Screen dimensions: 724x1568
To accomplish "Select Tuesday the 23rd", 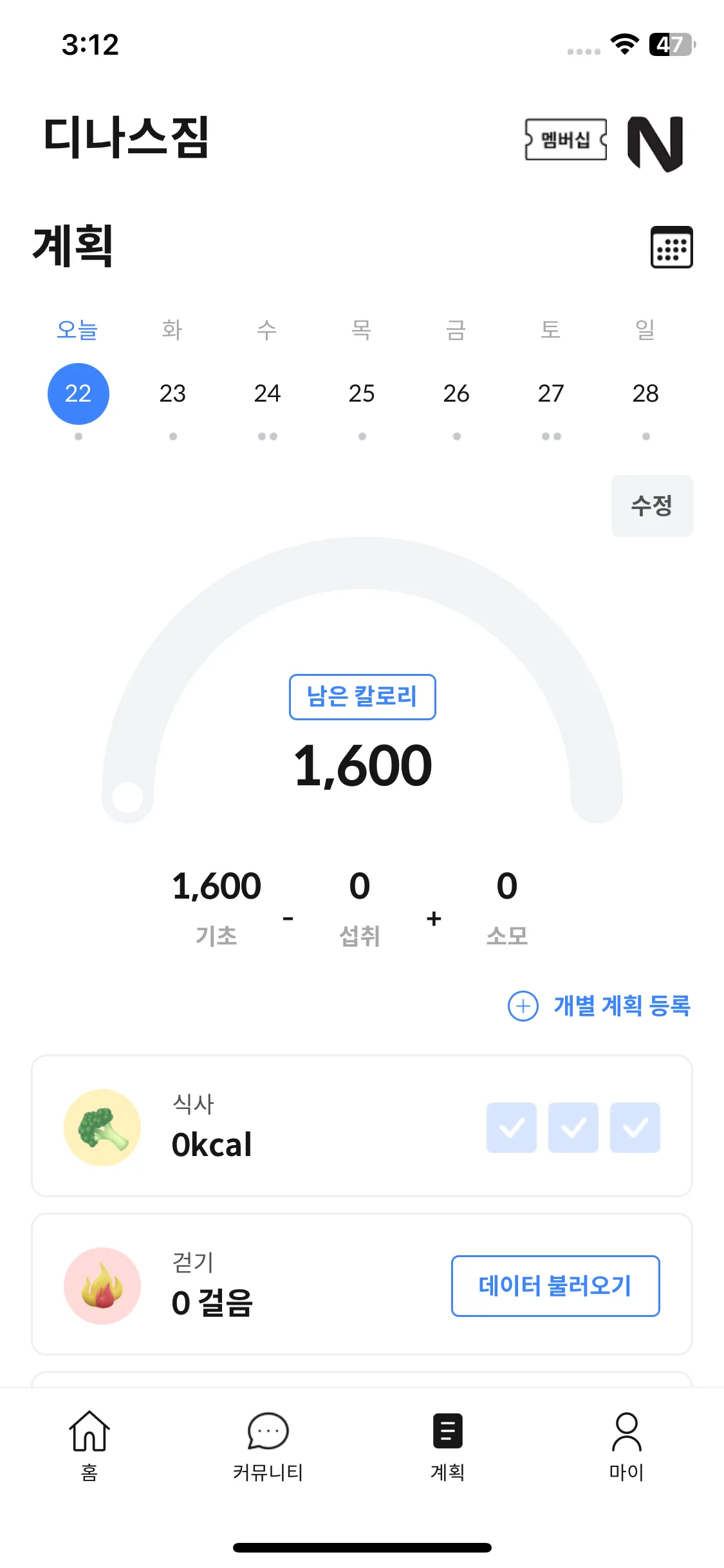I will click(172, 393).
